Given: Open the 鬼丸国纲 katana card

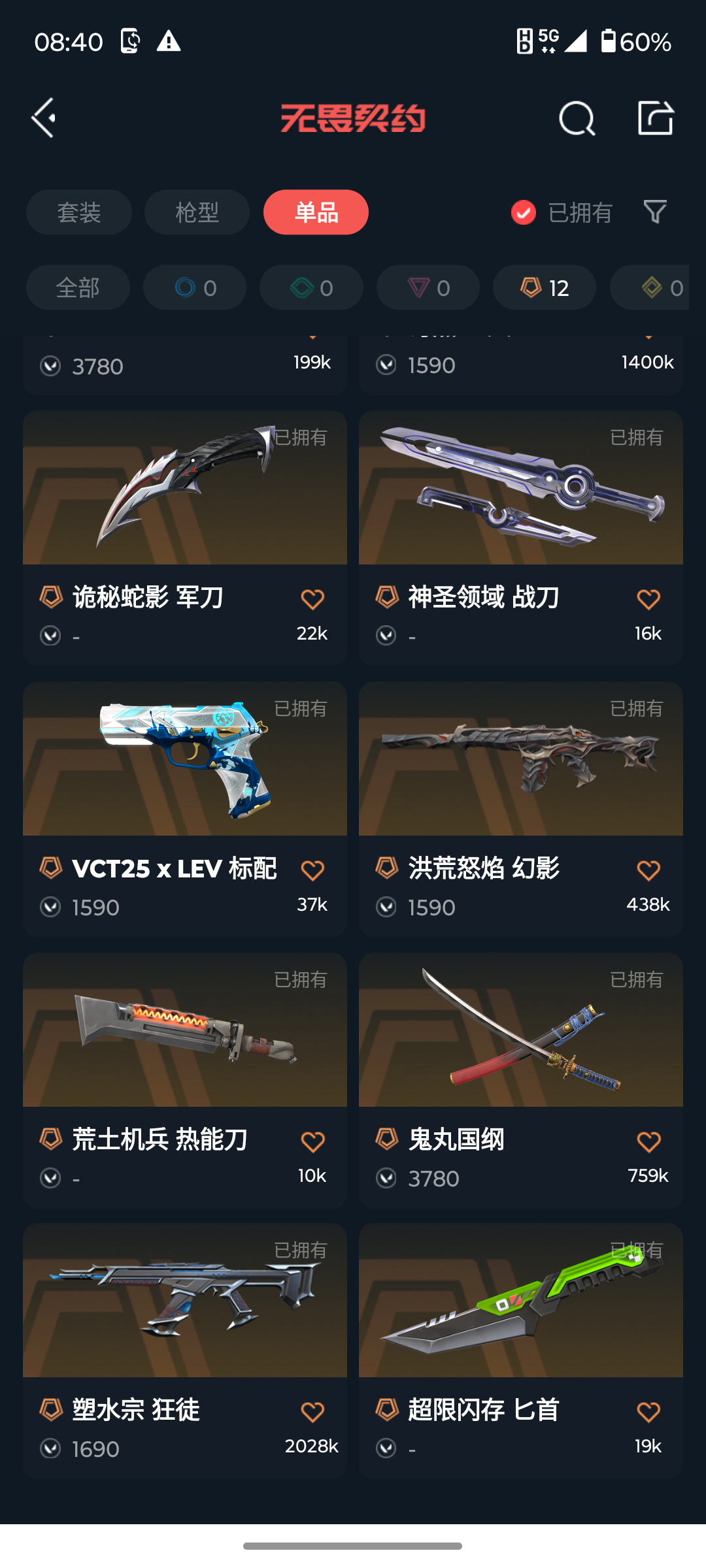Looking at the screenshot, I should coord(520,1039).
